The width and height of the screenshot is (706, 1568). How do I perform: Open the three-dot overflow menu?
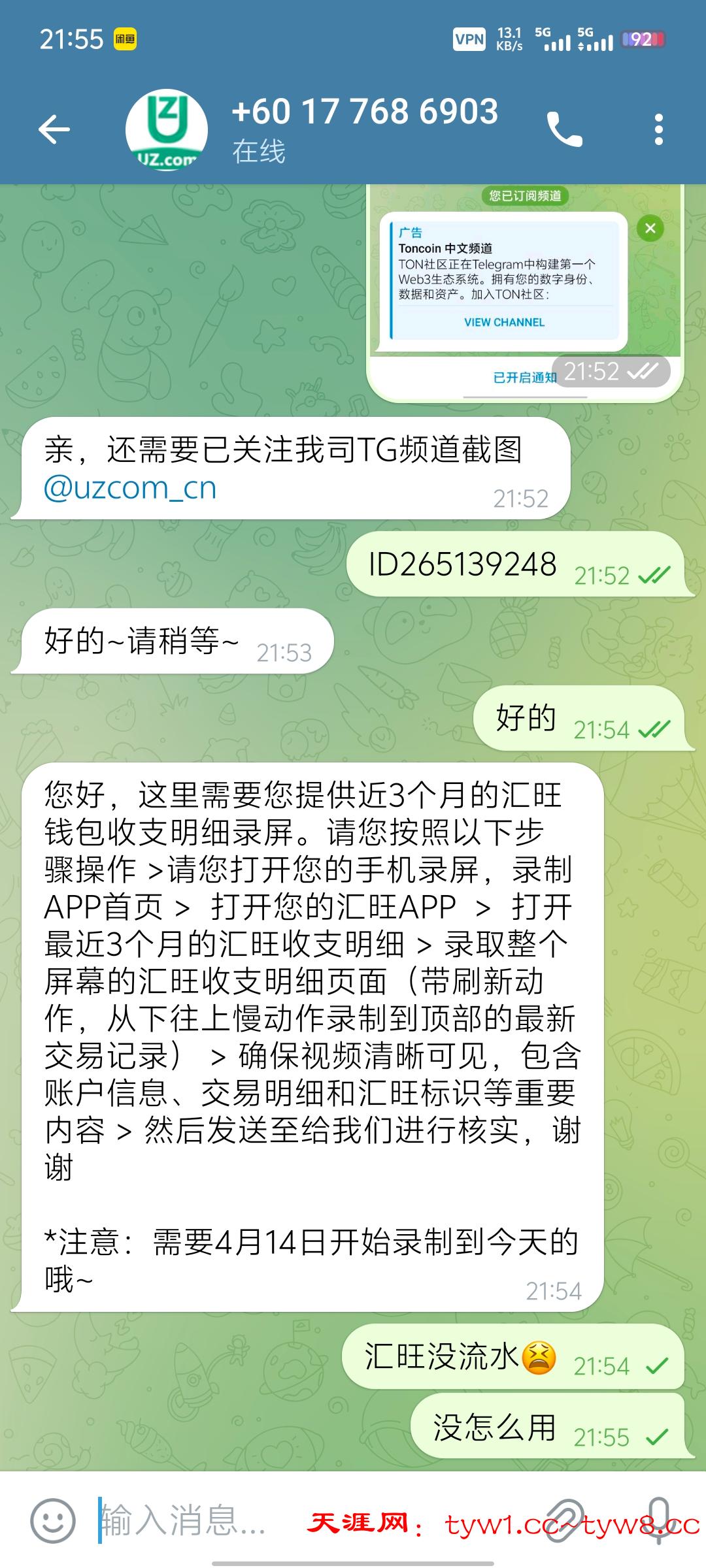pos(658,129)
